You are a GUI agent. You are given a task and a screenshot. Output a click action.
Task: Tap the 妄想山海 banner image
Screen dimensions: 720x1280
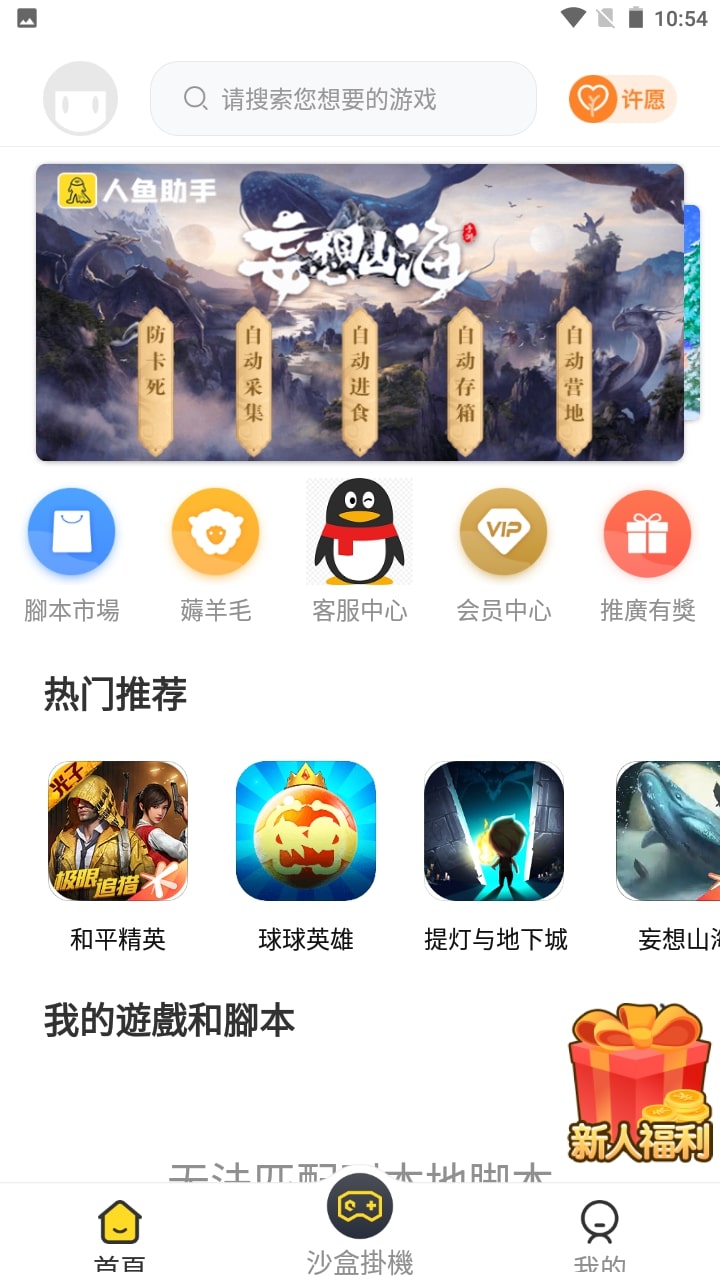(x=360, y=311)
